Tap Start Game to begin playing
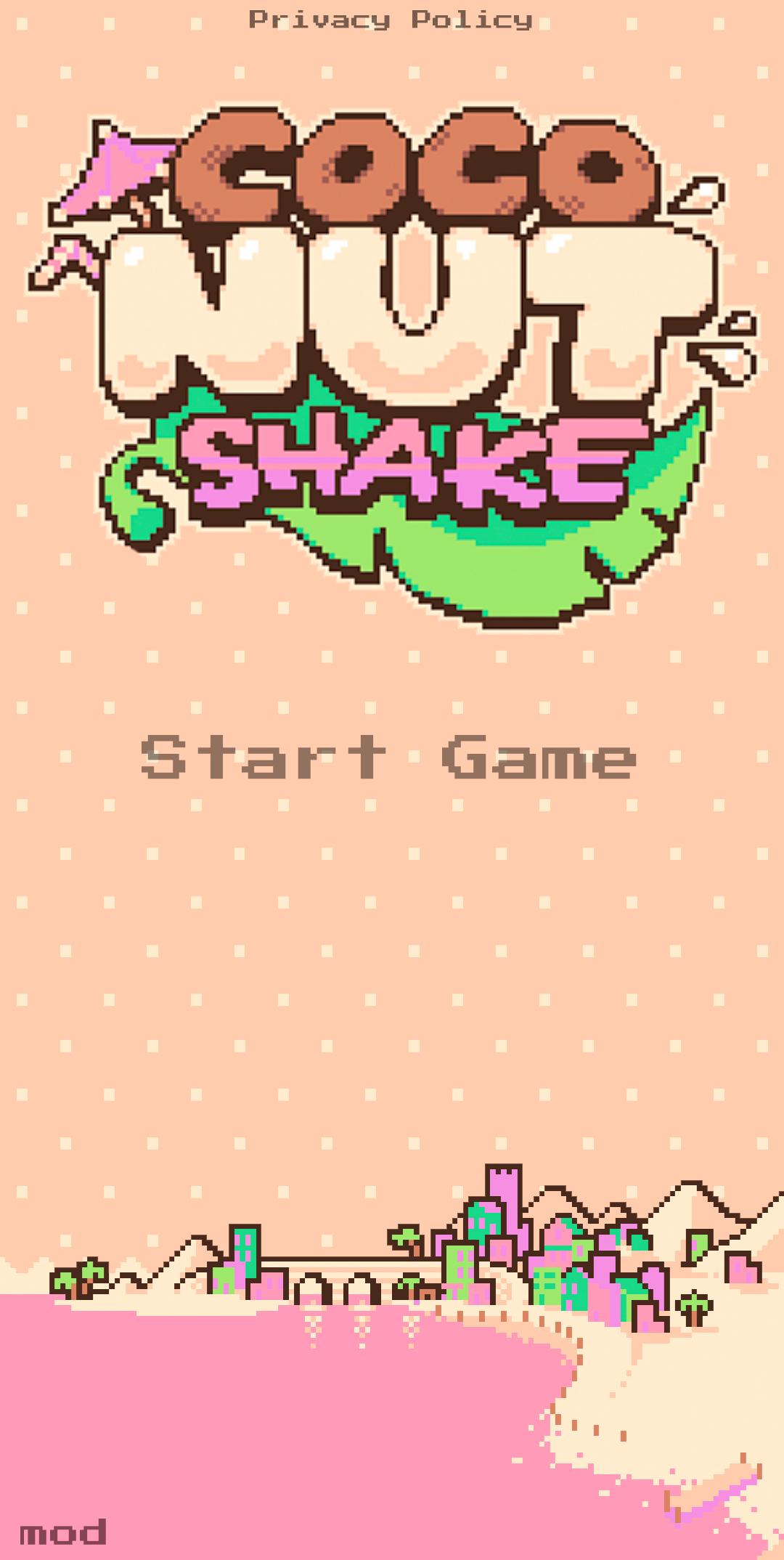The height and width of the screenshot is (1560, 784). (x=389, y=757)
